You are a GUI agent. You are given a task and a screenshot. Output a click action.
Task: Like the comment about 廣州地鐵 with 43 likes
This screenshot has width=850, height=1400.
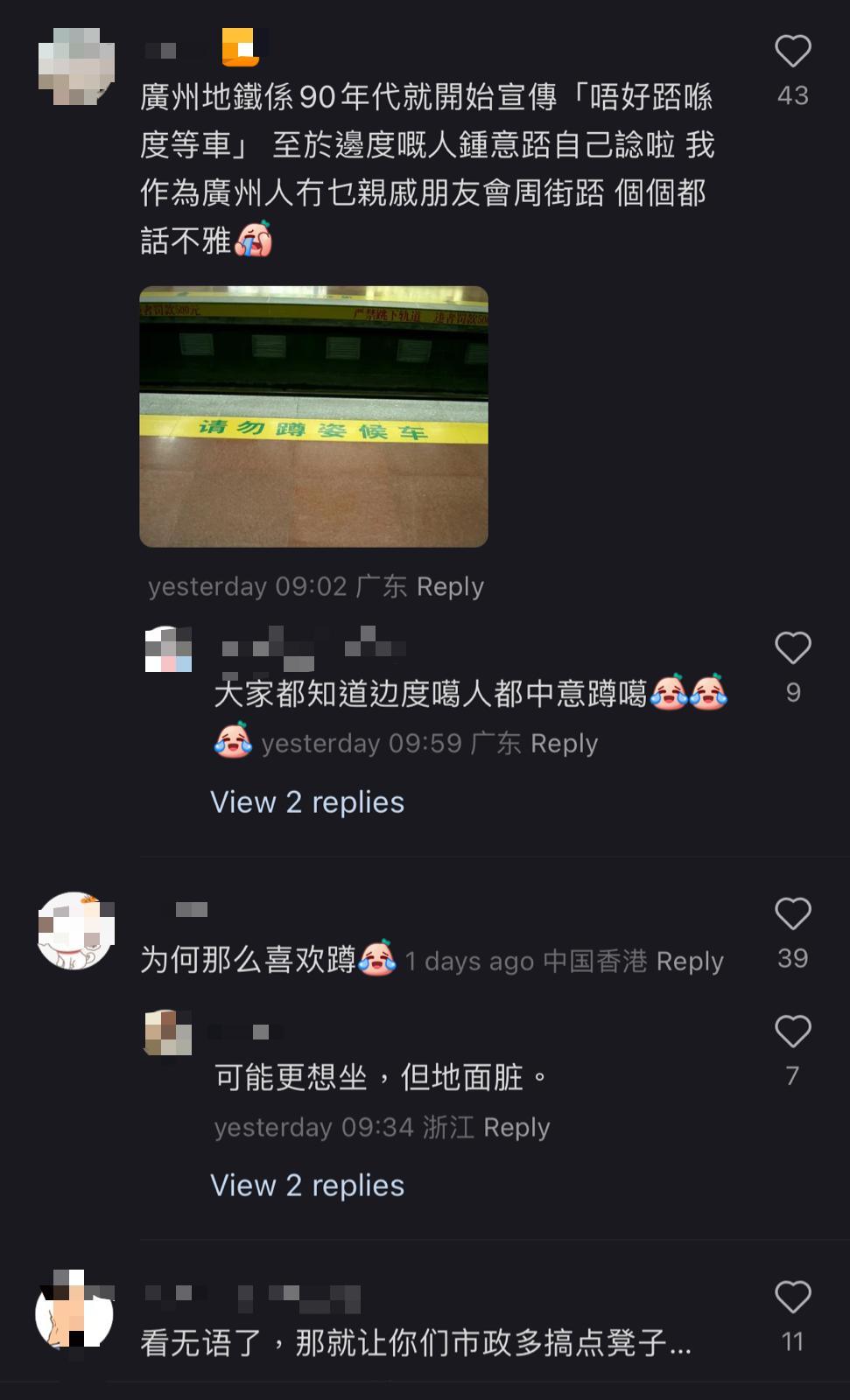pos(792,52)
